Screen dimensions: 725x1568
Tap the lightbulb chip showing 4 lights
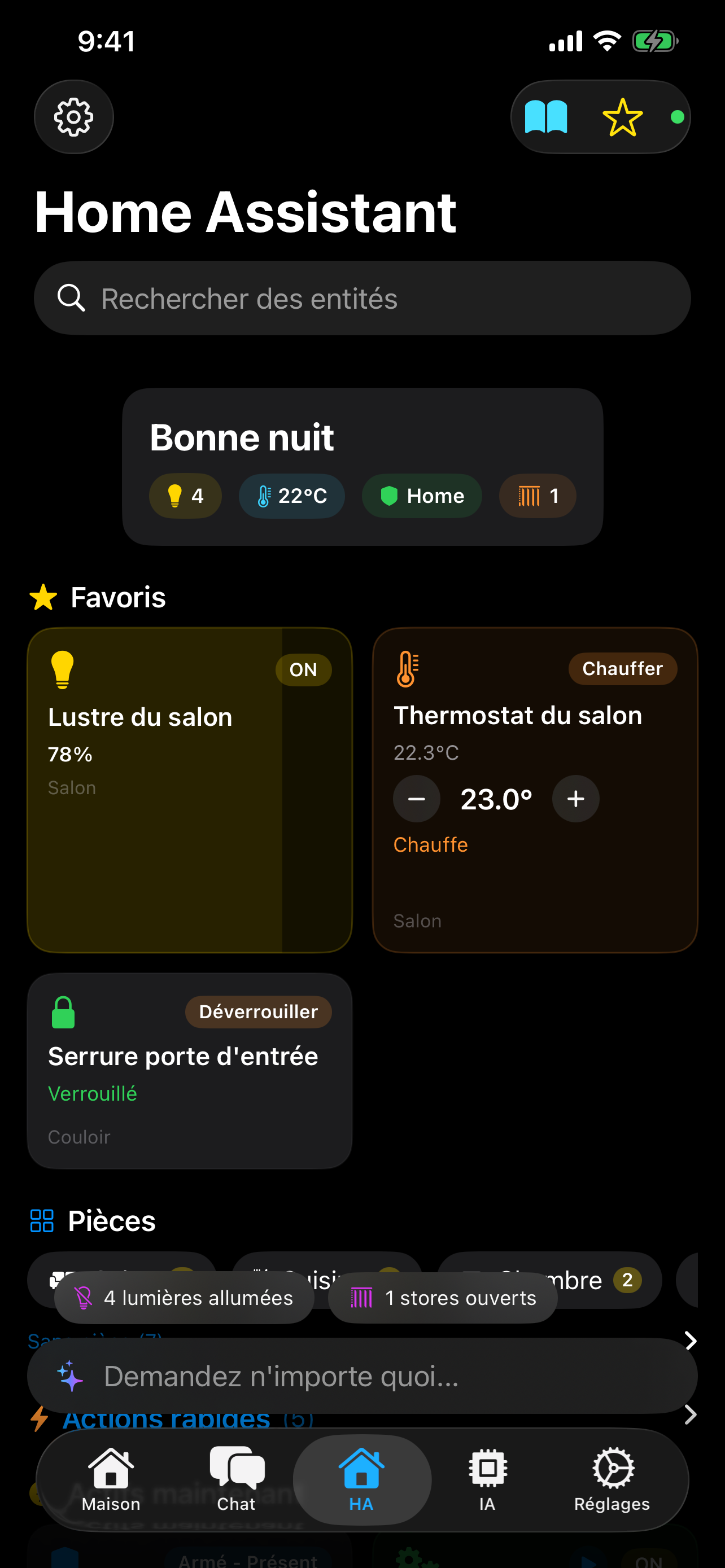pyautogui.click(x=185, y=496)
